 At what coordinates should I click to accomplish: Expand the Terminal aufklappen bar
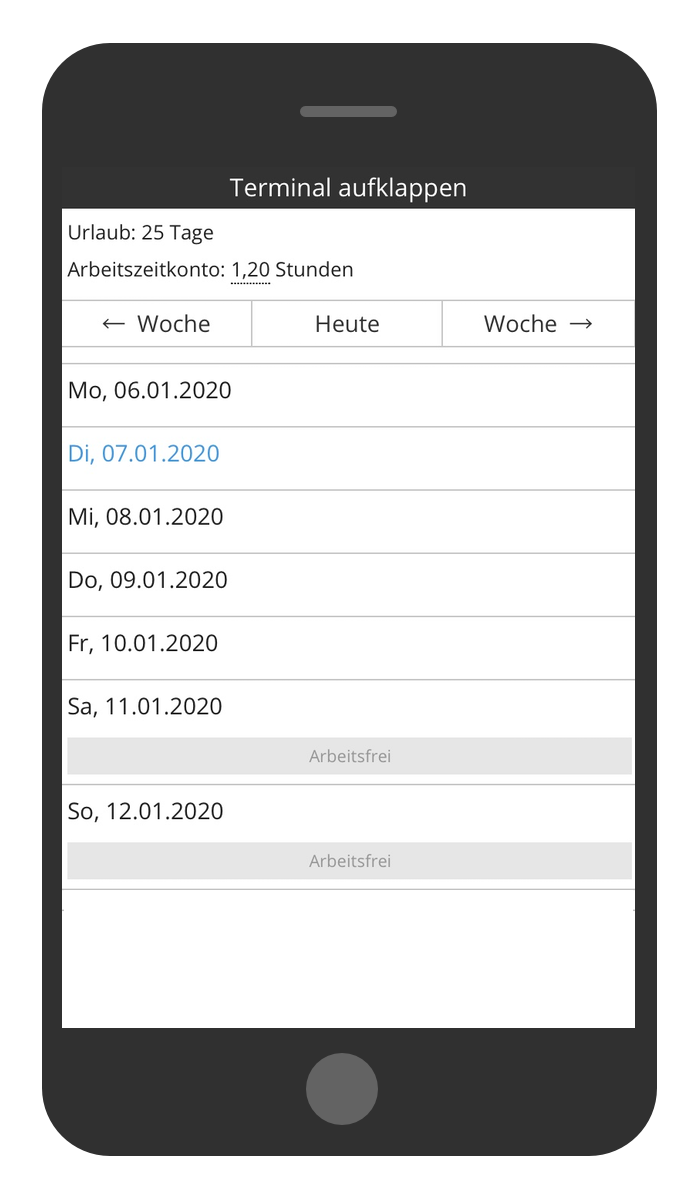[x=348, y=187]
